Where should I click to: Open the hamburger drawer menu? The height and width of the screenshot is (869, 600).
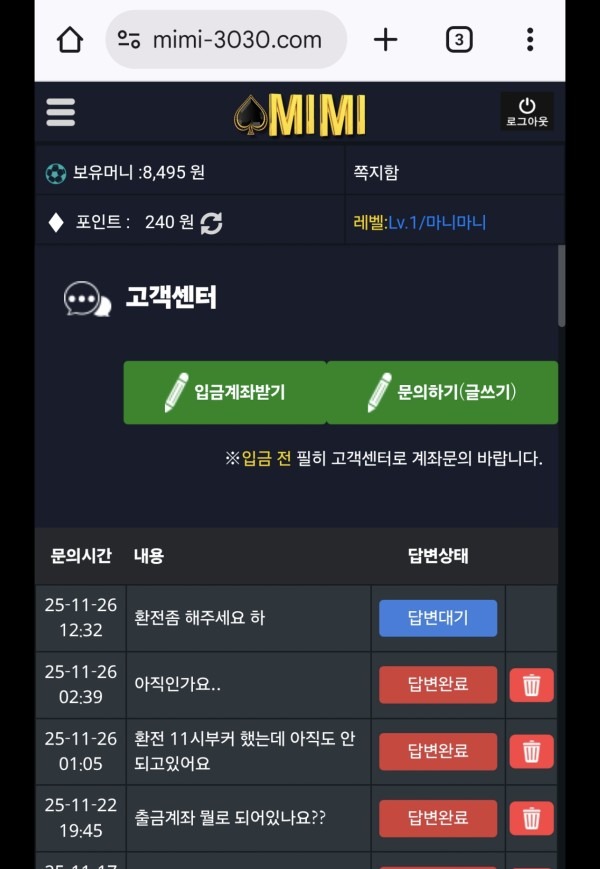tap(61, 112)
